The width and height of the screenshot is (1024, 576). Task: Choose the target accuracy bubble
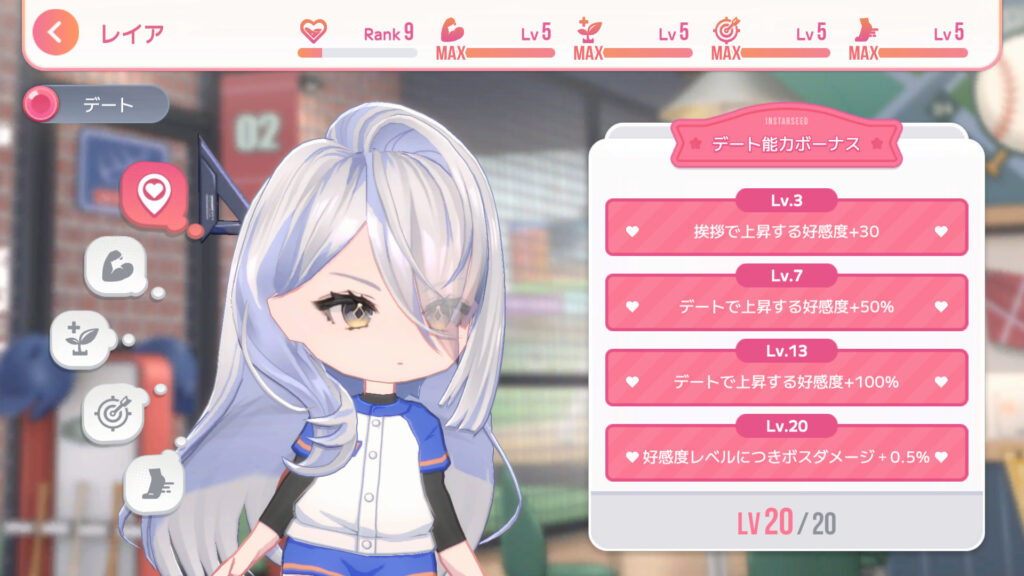point(111,411)
